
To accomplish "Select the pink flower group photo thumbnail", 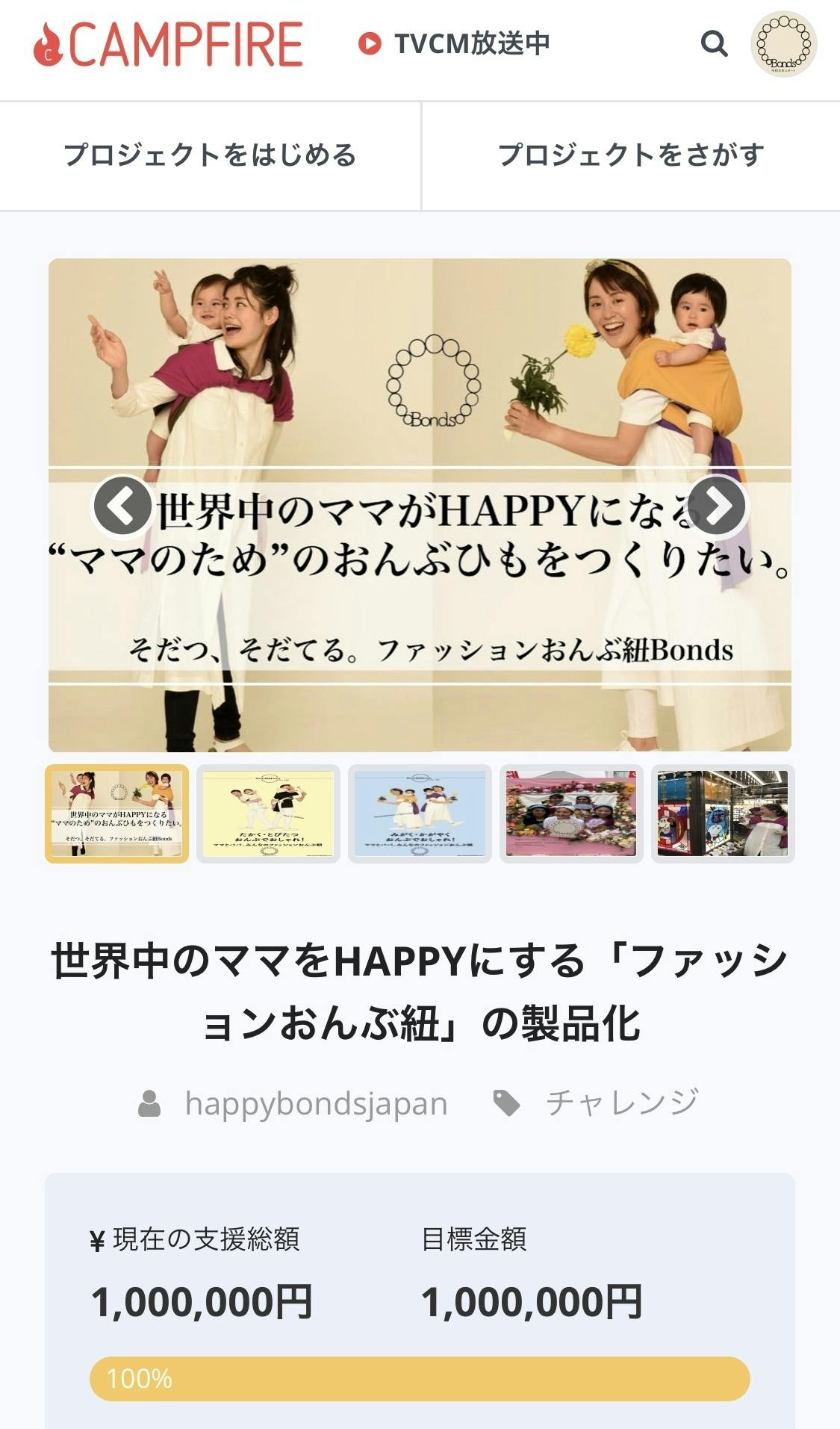I will (x=571, y=813).
